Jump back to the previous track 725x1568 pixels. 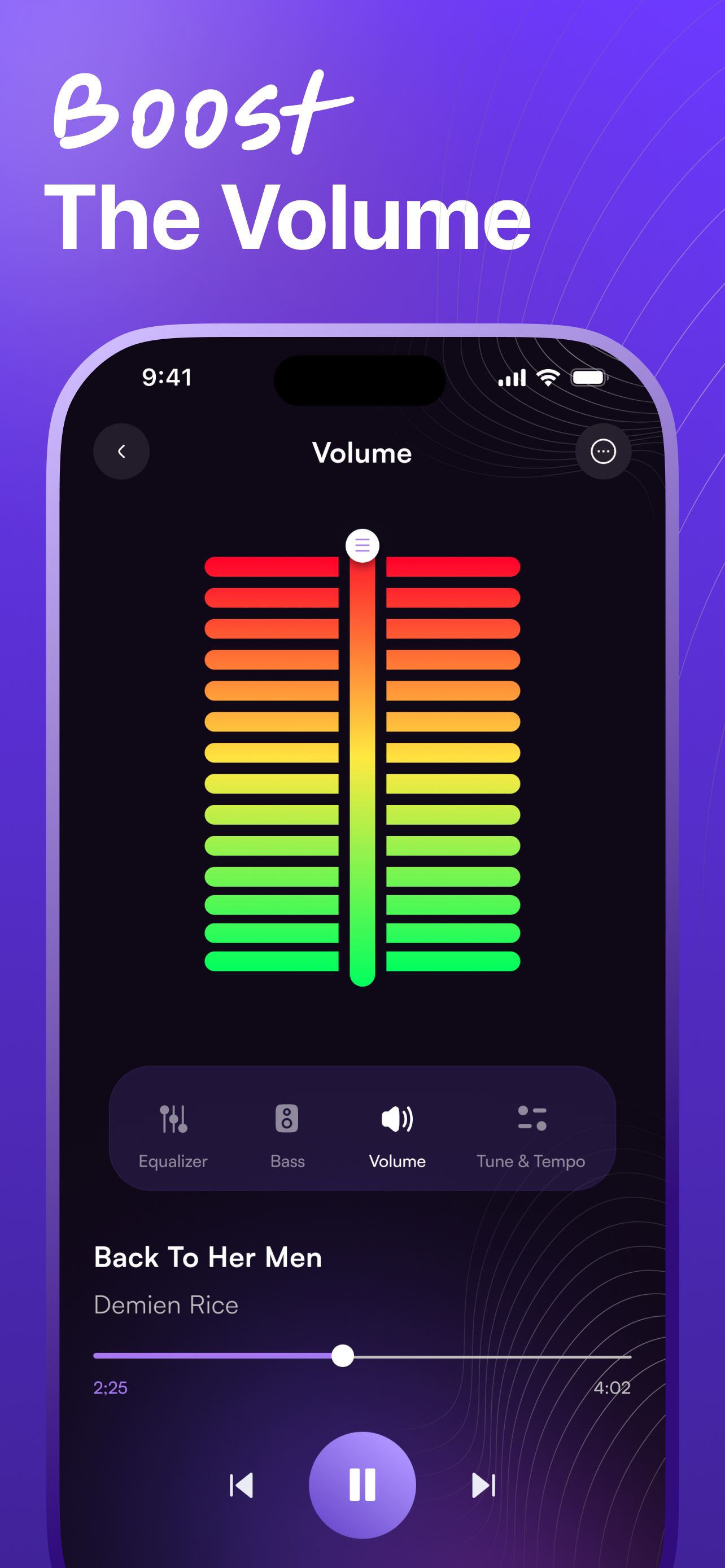coord(242,1484)
